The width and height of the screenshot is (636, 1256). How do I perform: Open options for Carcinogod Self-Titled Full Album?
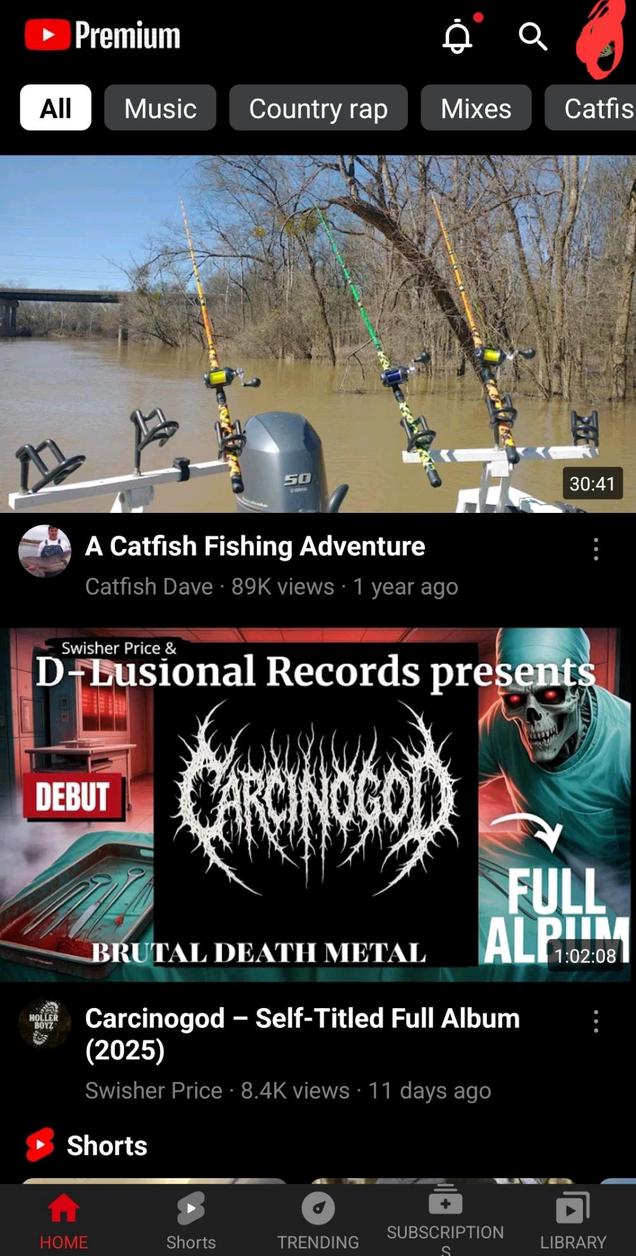coord(596,1021)
